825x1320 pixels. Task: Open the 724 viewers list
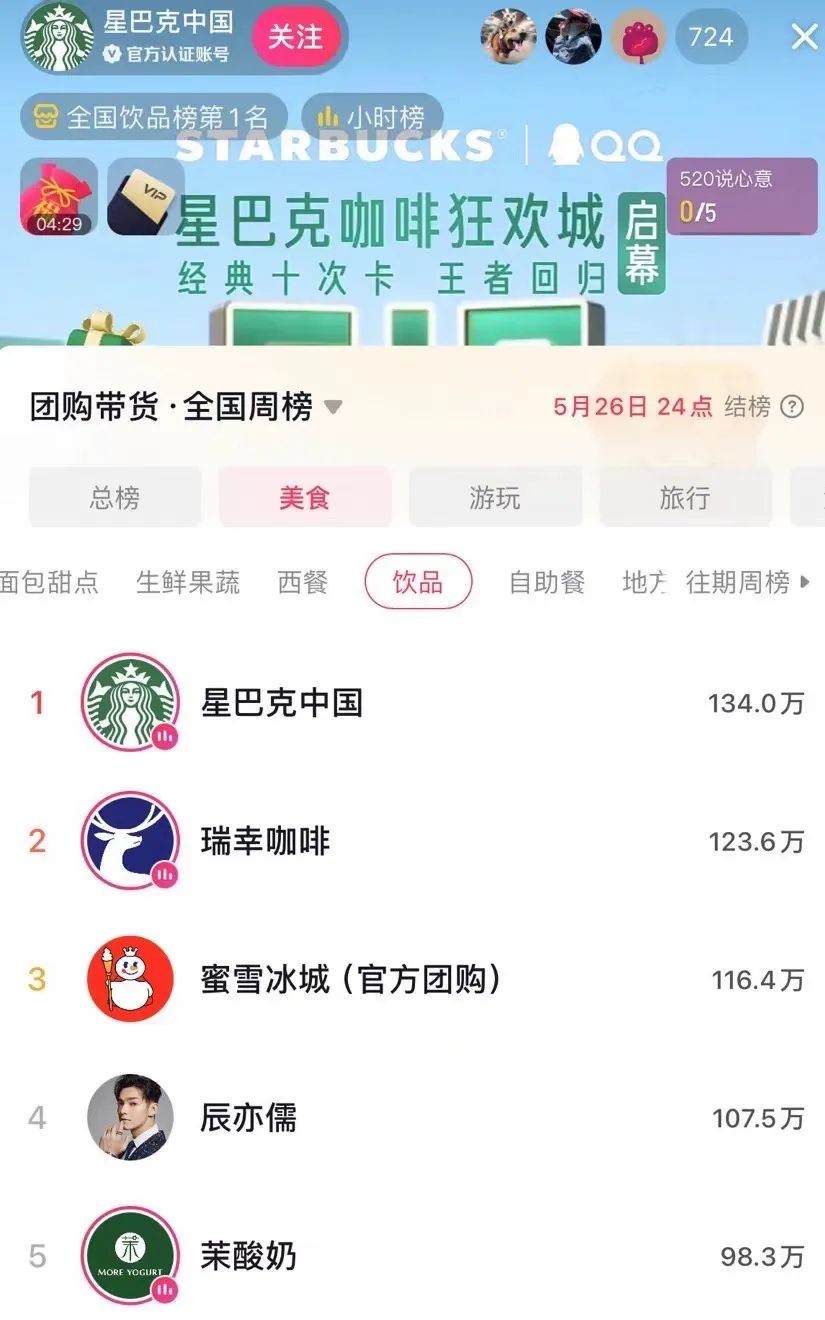(711, 38)
